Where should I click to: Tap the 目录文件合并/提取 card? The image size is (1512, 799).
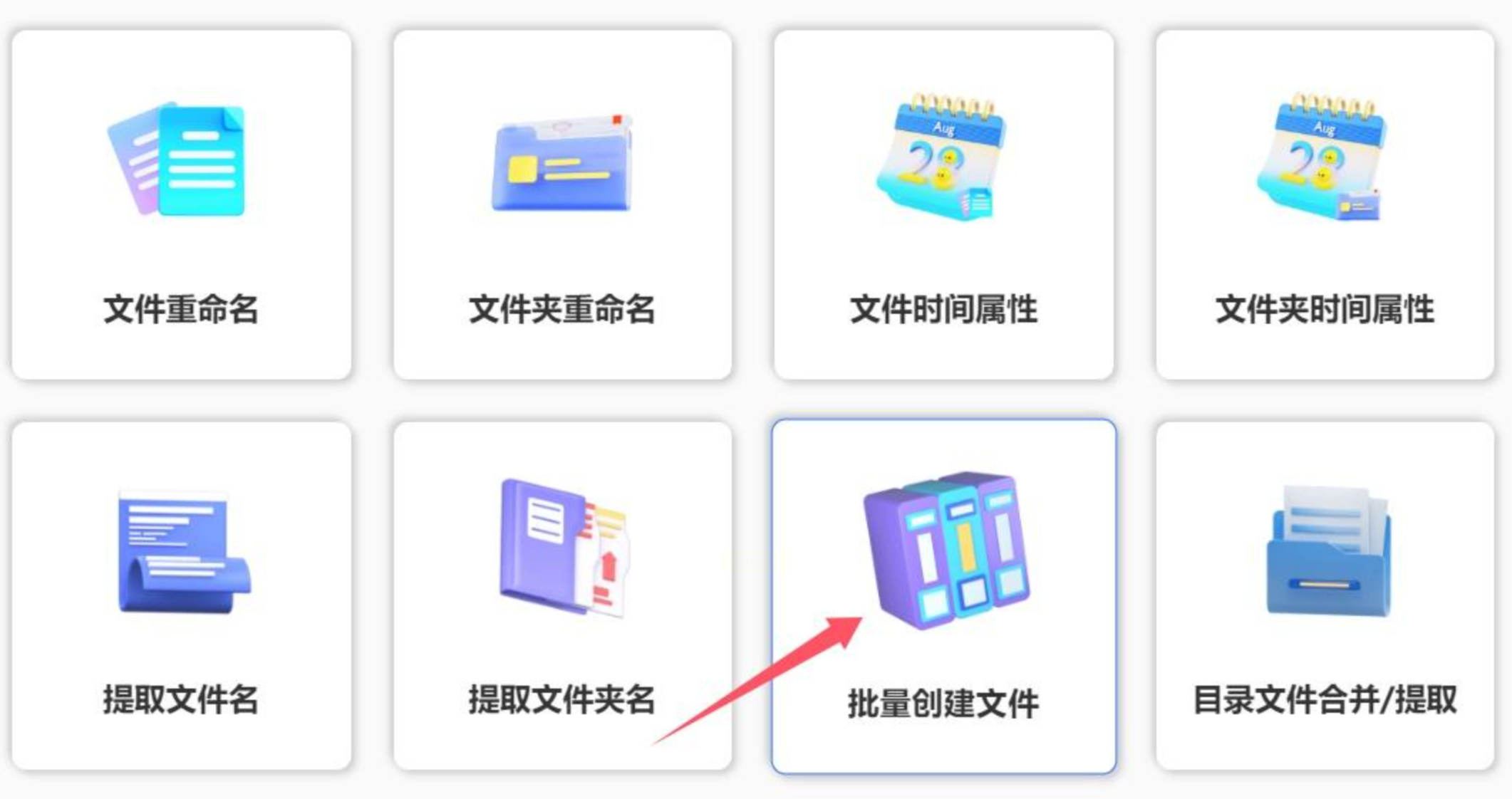coord(1325,597)
